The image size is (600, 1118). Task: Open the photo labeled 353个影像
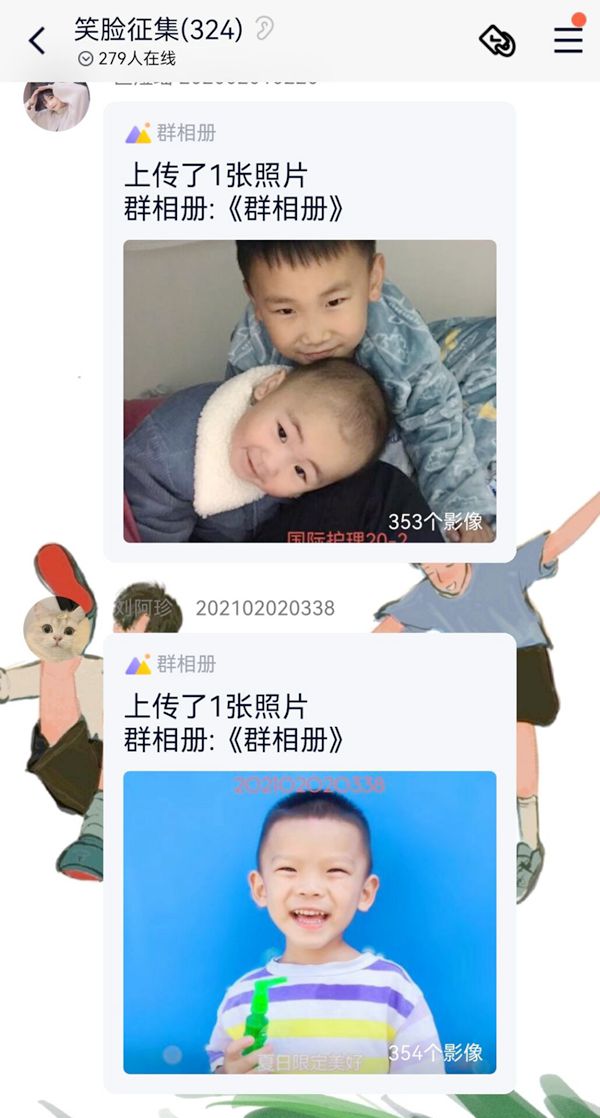point(309,391)
